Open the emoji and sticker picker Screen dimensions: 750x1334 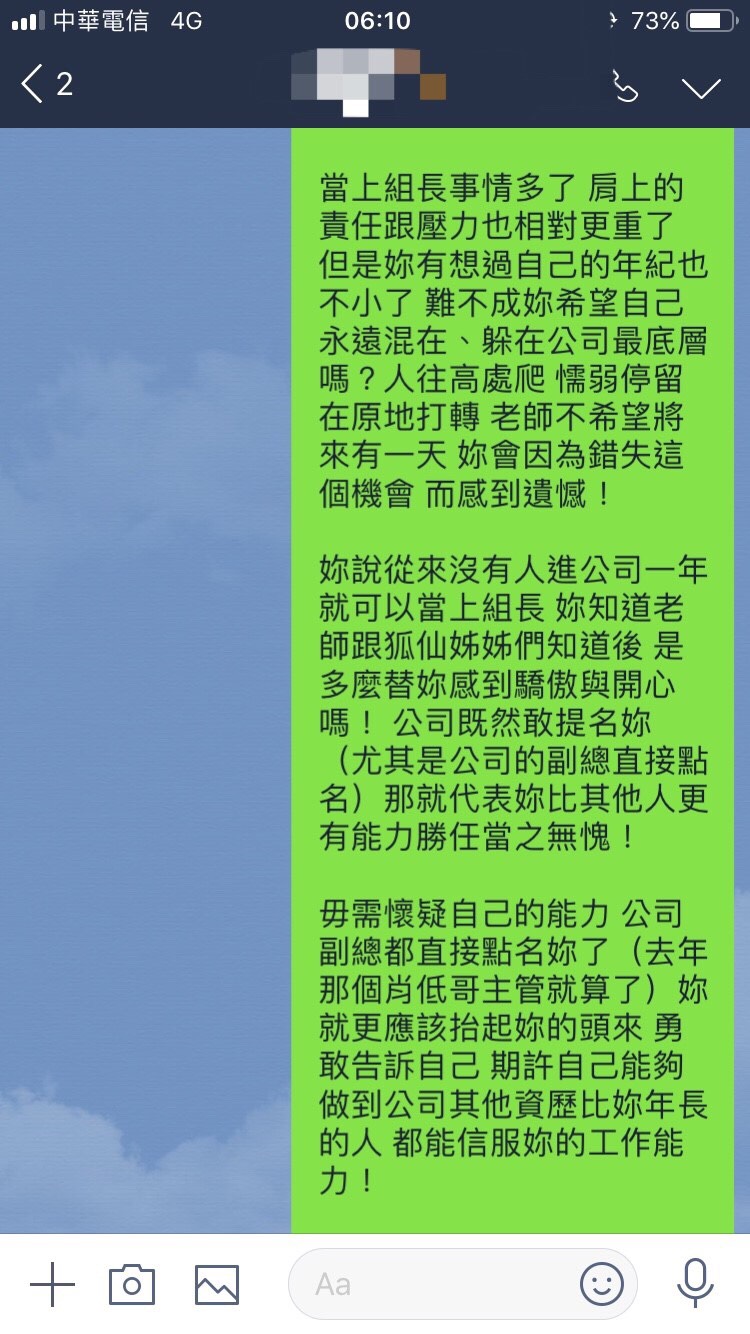coord(601,1284)
